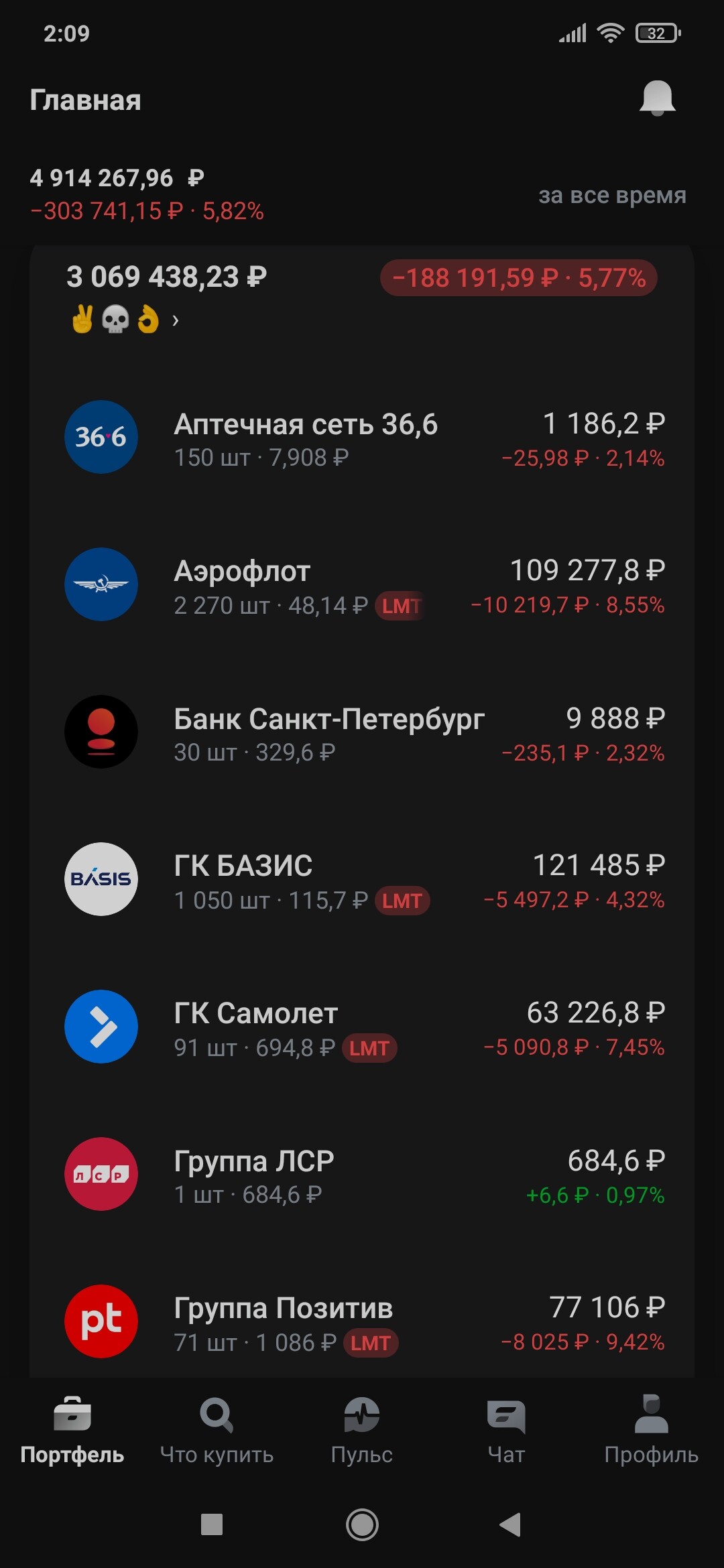
Task: Tap the system back button
Action: click(511, 1524)
